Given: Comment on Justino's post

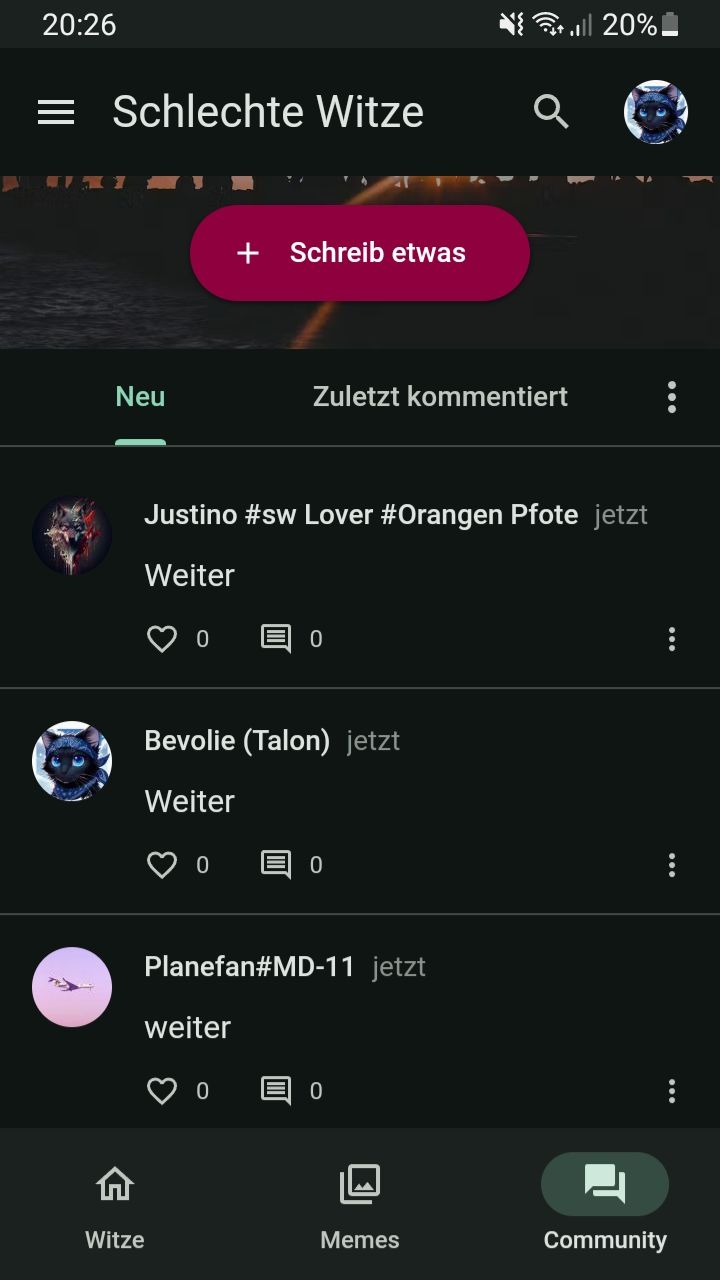Looking at the screenshot, I should (276, 639).
